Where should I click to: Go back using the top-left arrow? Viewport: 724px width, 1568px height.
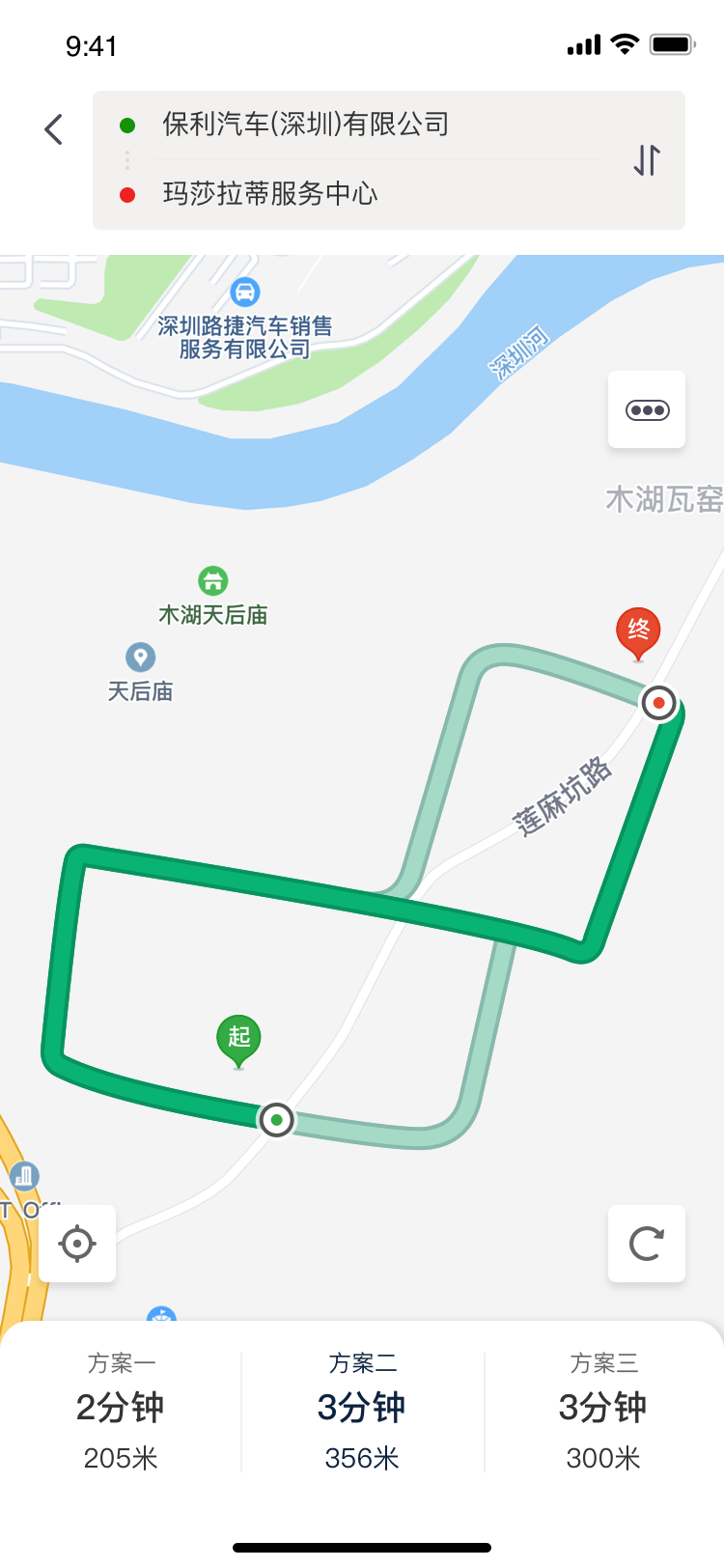point(54,129)
